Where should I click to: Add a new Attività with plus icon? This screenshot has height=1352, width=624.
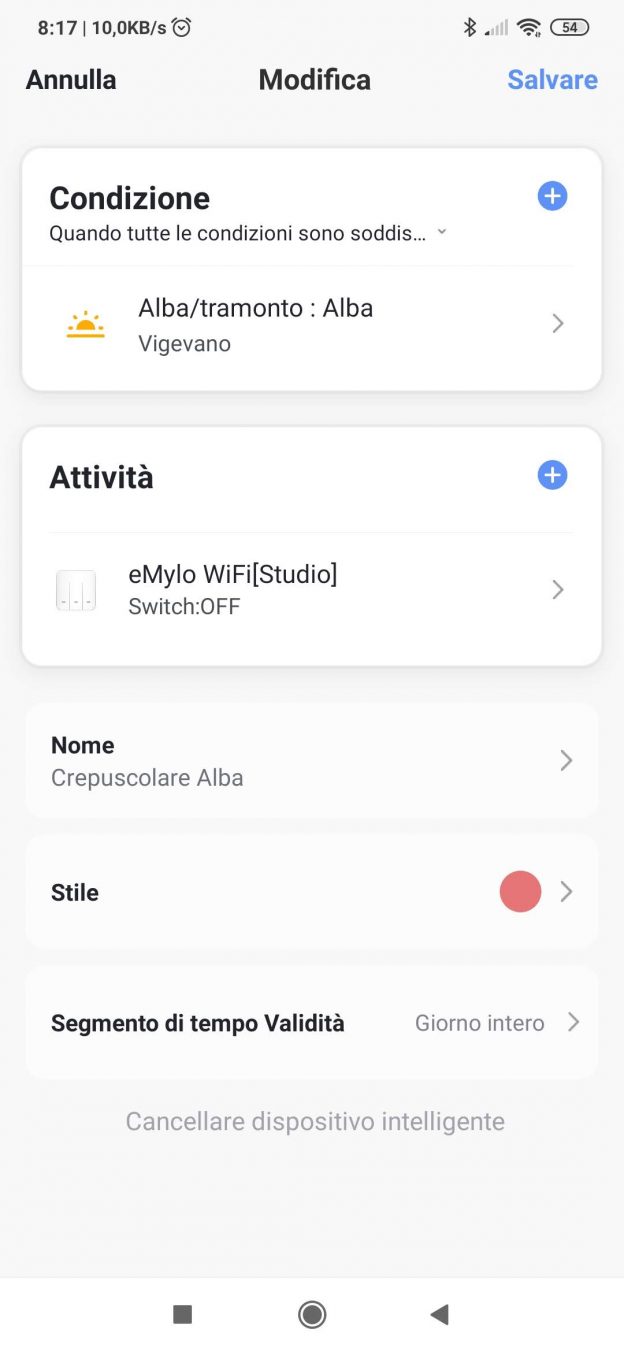coord(552,475)
